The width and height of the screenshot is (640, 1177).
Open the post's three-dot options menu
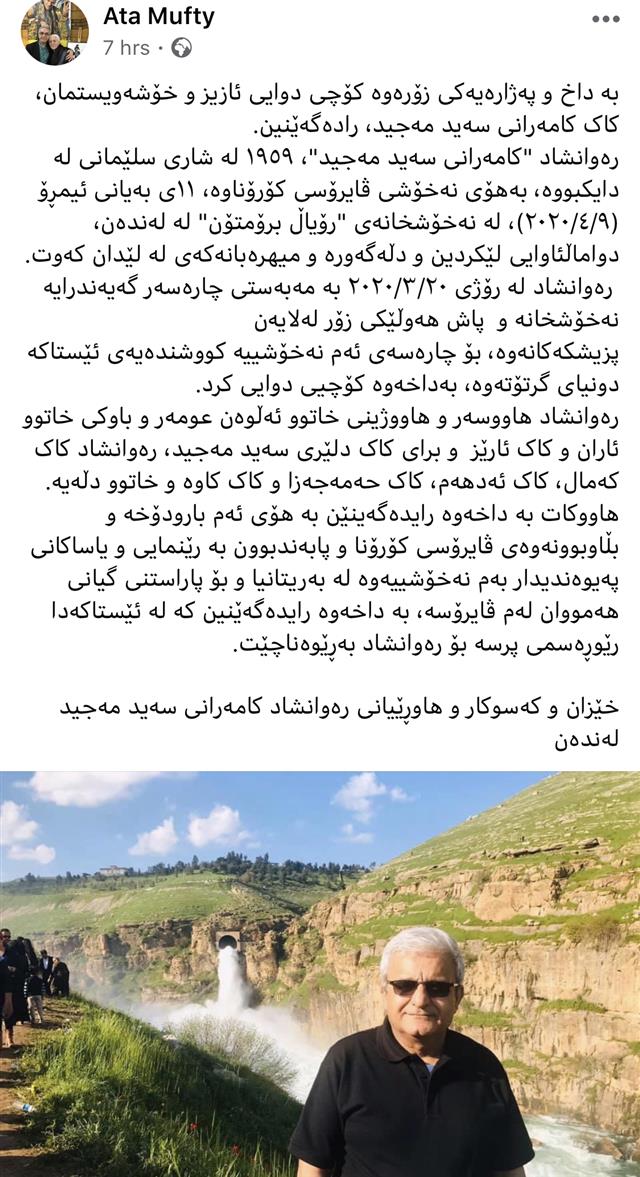pyautogui.click(x=606, y=20)
